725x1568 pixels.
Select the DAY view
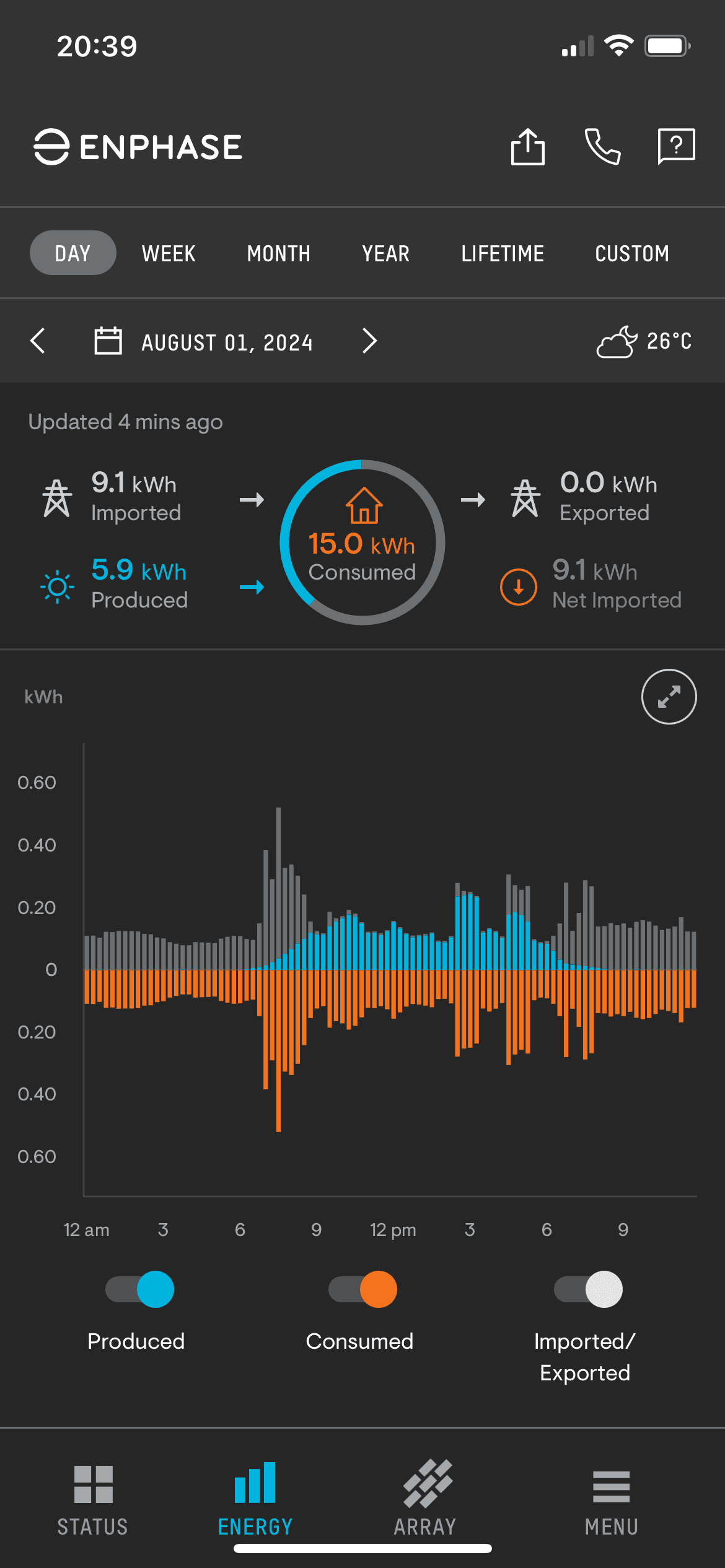pyautogui.click(x=72, y=253)
